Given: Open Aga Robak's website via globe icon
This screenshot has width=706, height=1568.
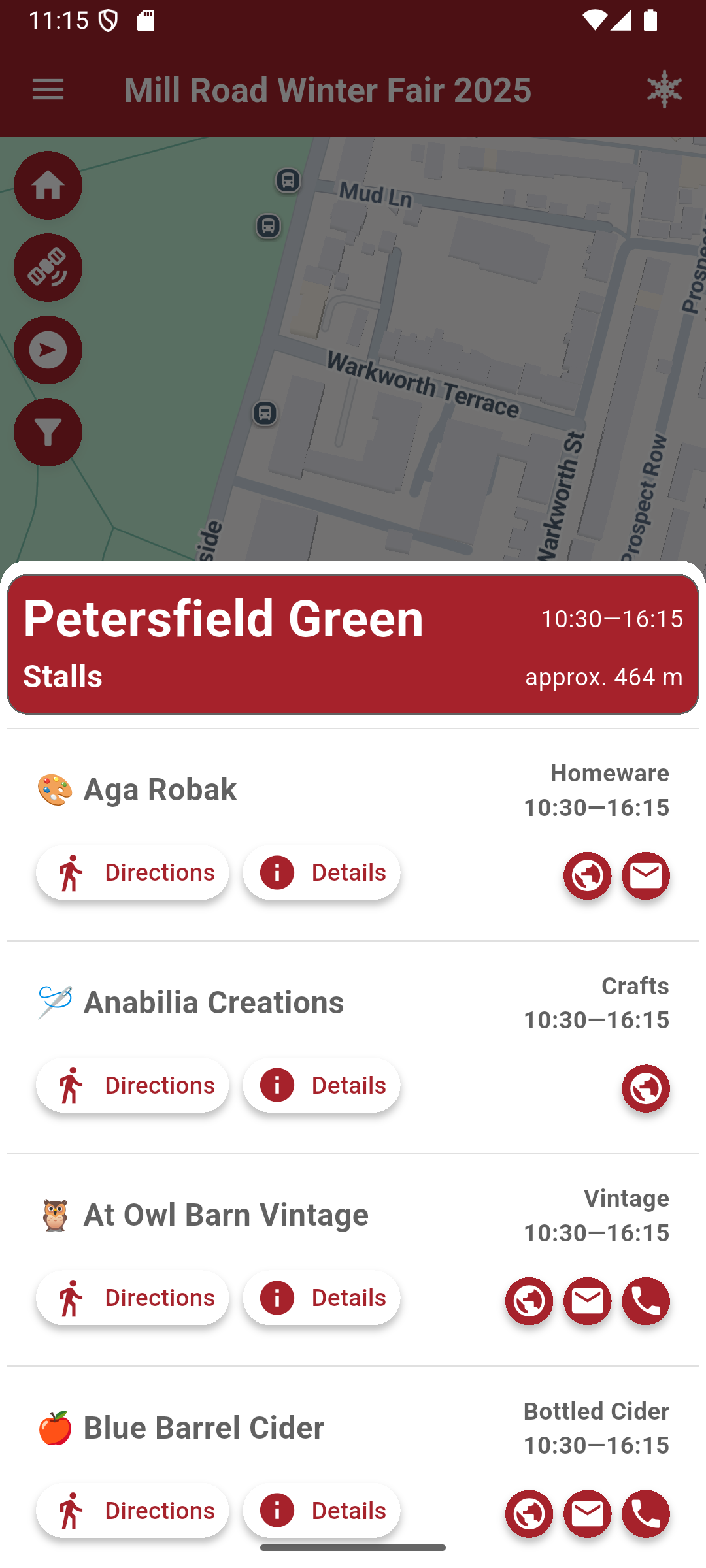Looking at the screenshot, I should tap(587, 876).
